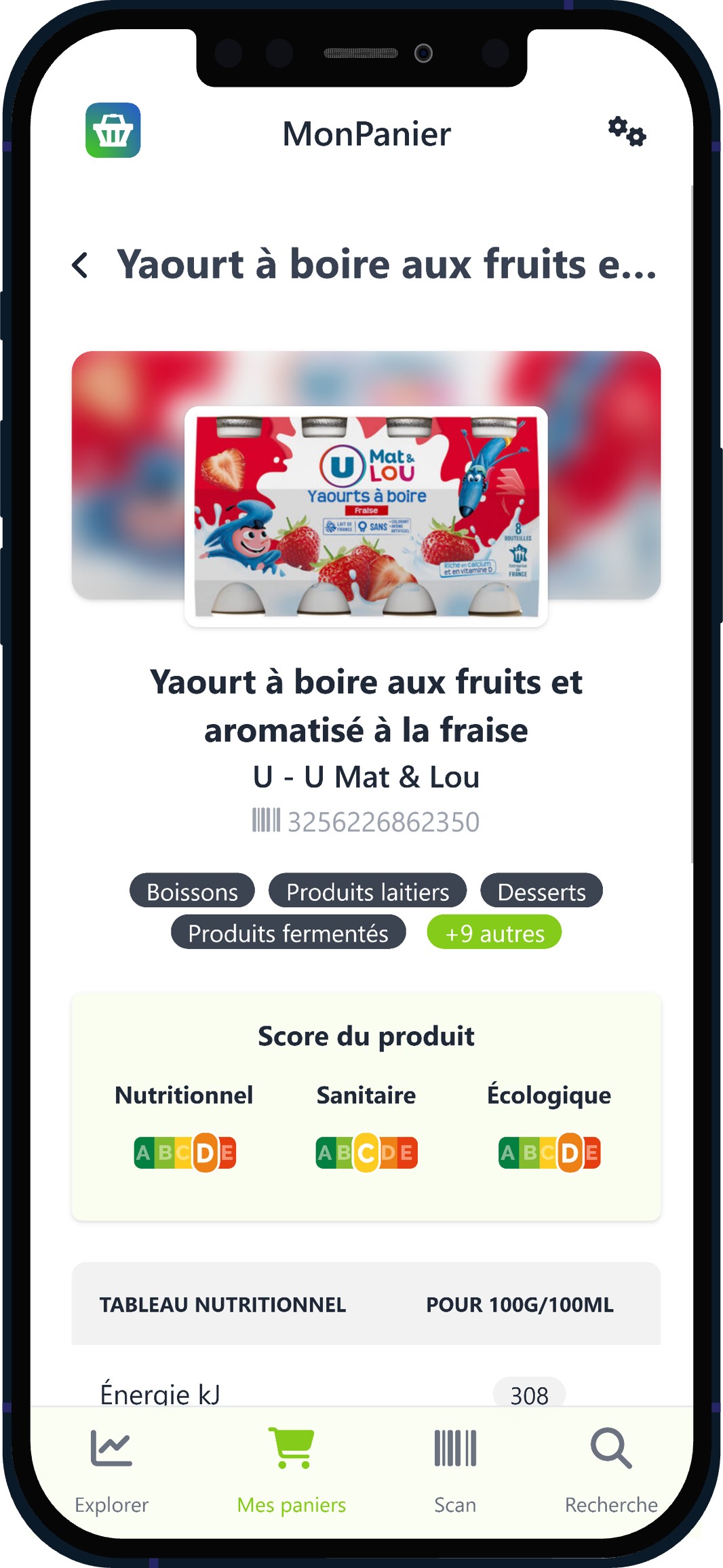The height and width of the screenshot is (1568, 723).
Task: Tap the back chevron above the product title
Action: click(x=81, y=263)
